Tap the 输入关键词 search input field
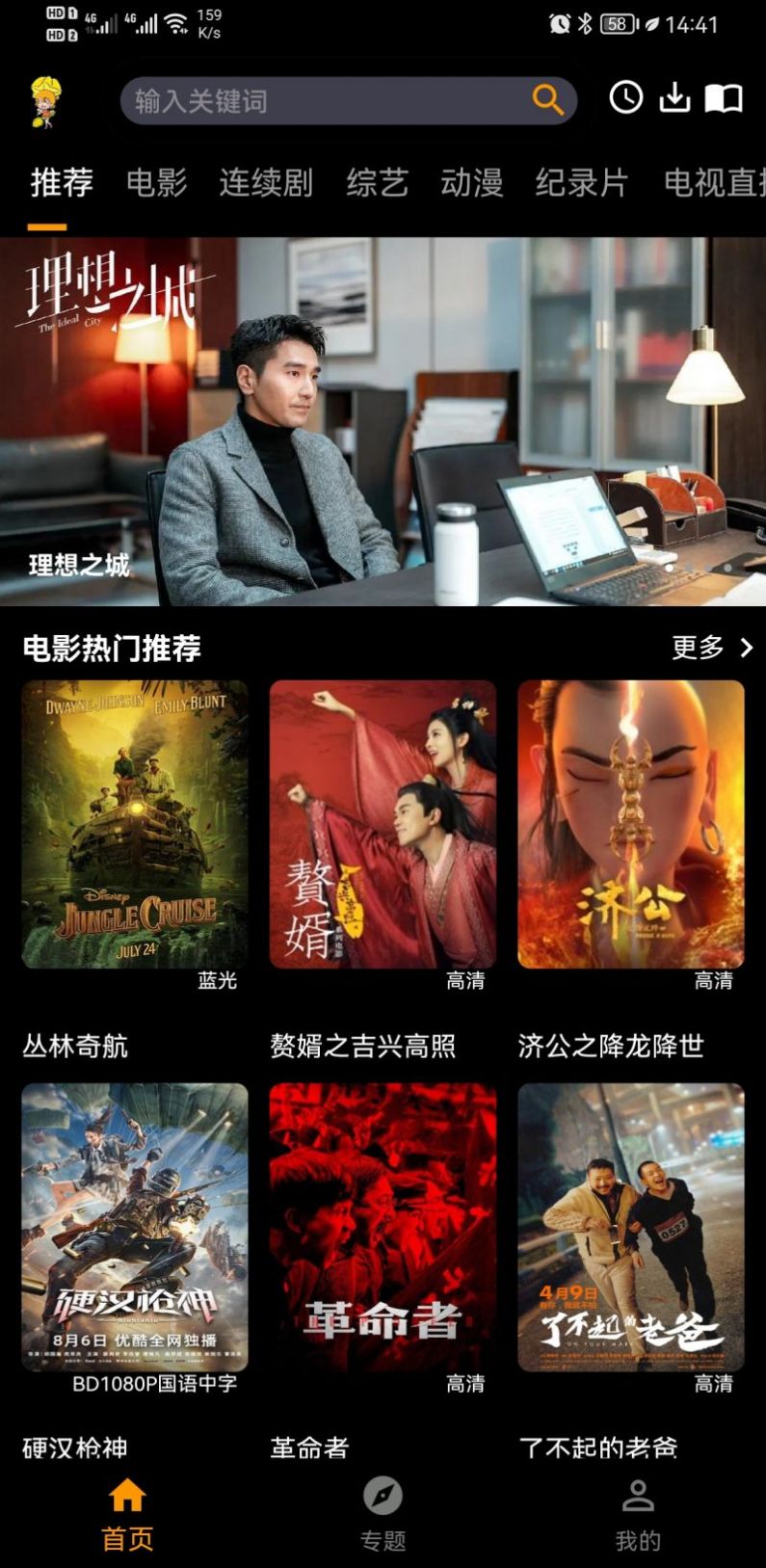Viewport: 766px width, 1568px height. (x=289, y=98)
